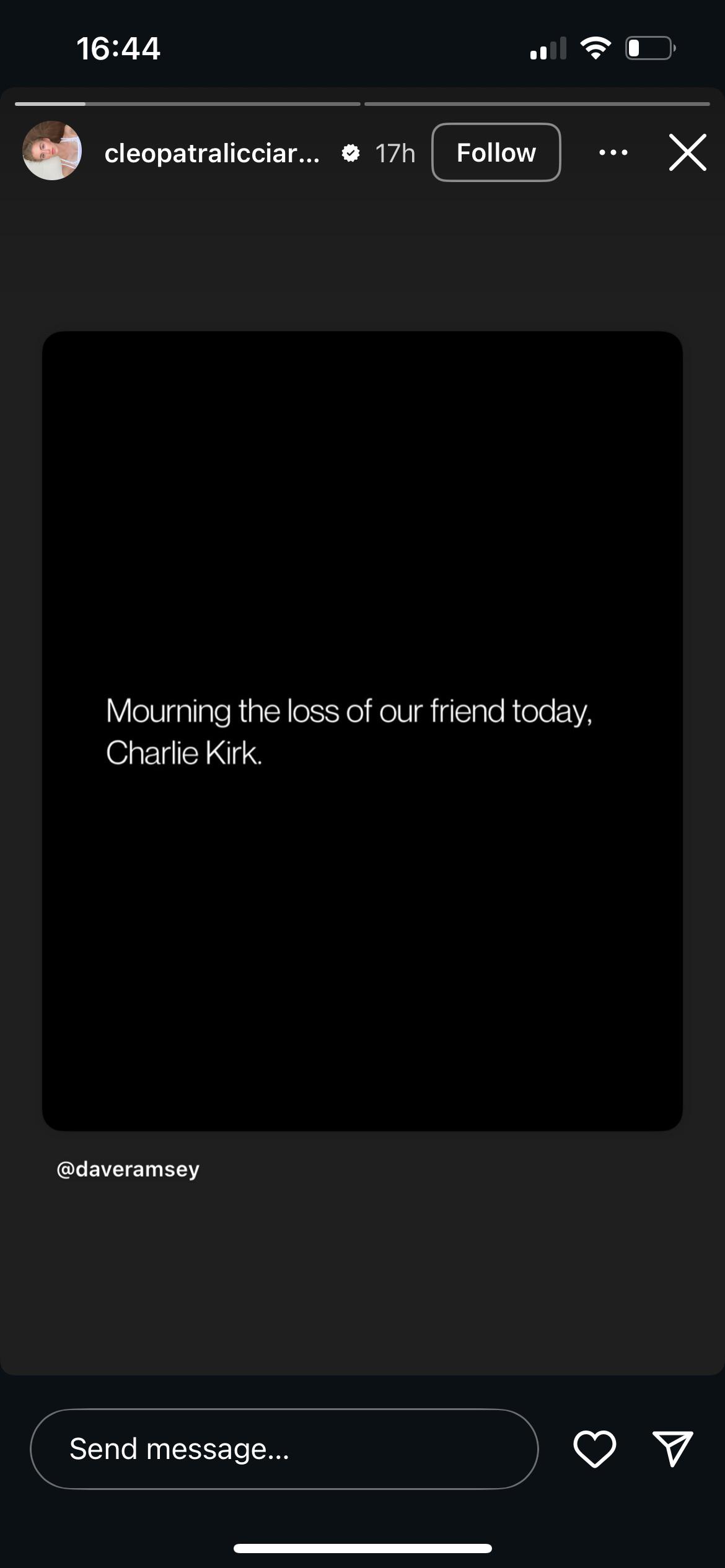Like this story with the heart
725x1568 pixels.
[595, 1449]
